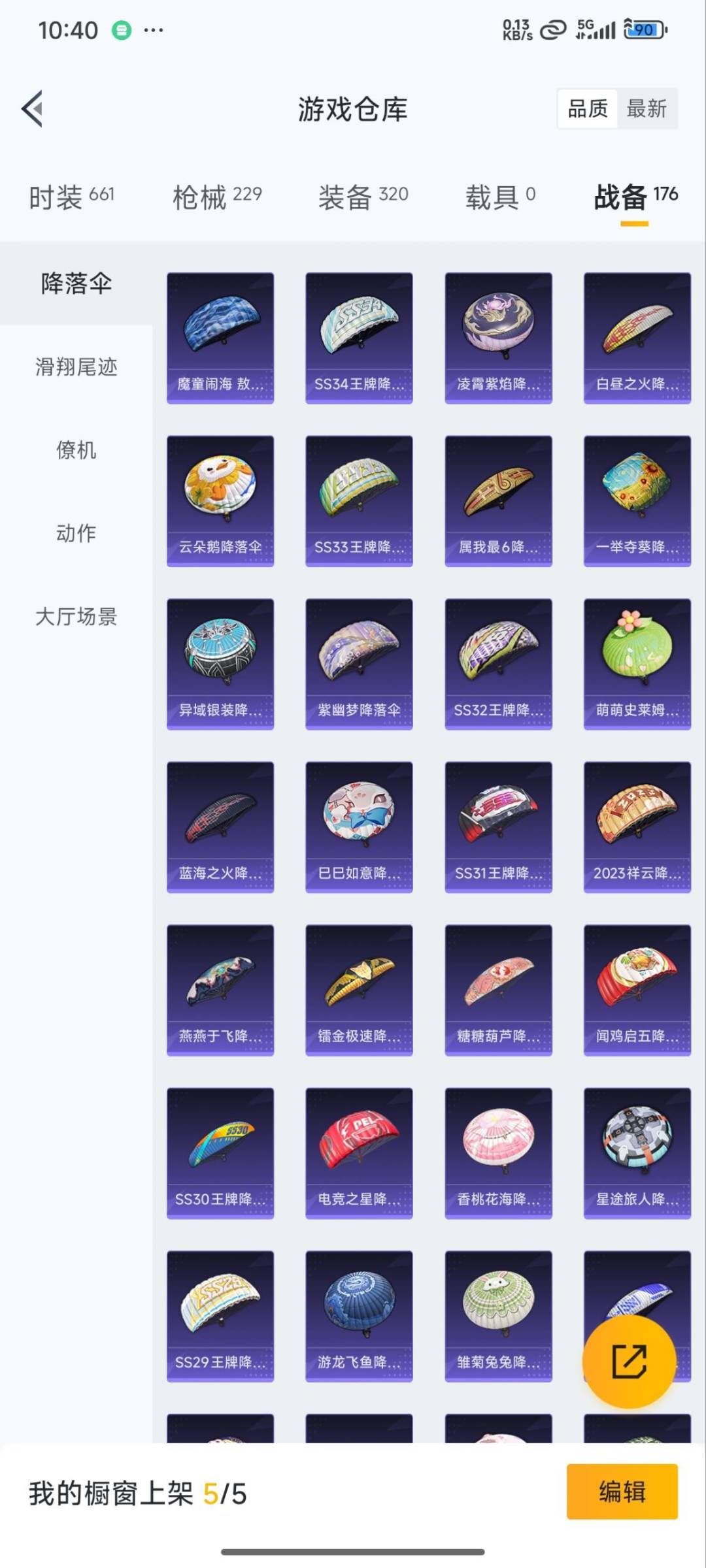Screen dimensions: 706x1568
Task: Select the 僚机 category
Action: (x=76, y=450)
